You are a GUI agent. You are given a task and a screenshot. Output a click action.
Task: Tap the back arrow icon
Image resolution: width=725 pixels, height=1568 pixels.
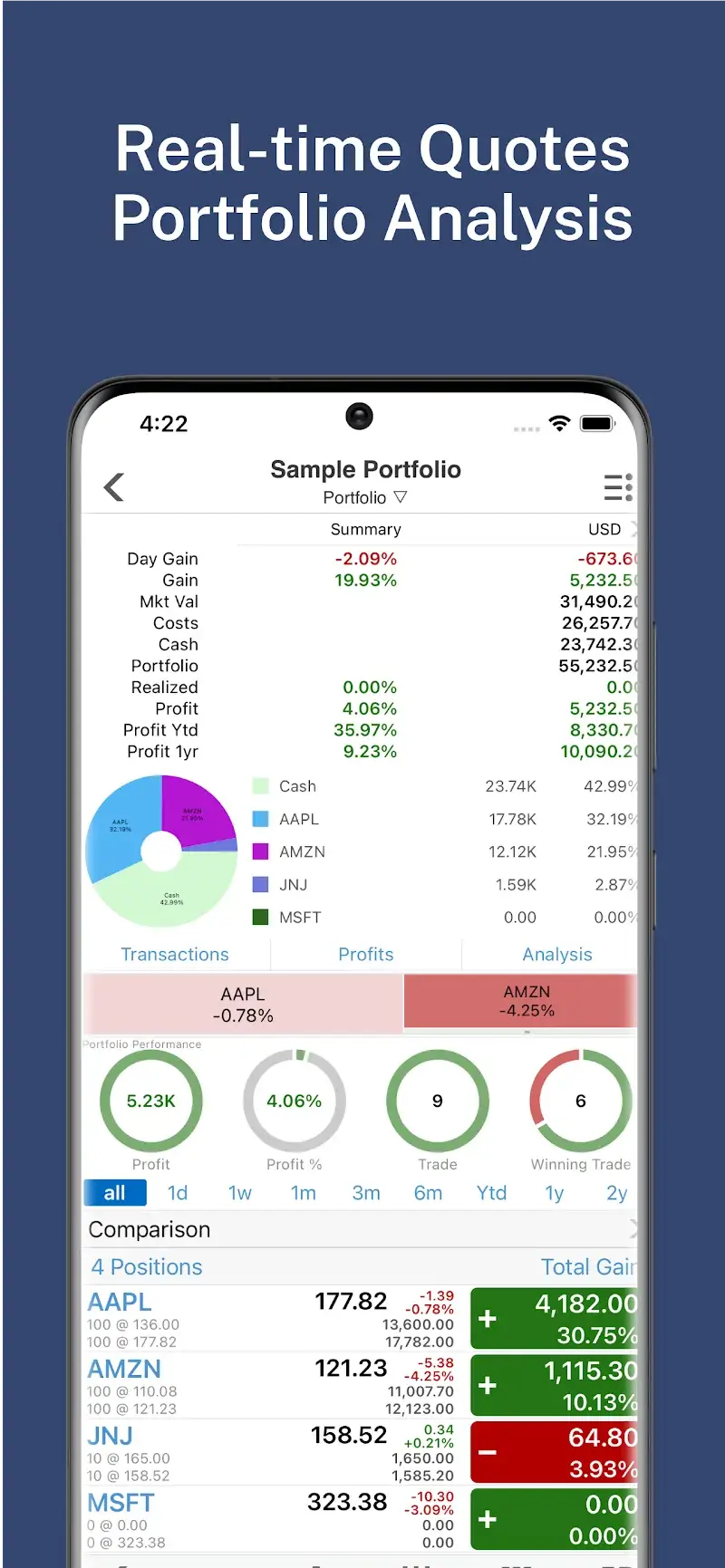click(x=113, y=486)
